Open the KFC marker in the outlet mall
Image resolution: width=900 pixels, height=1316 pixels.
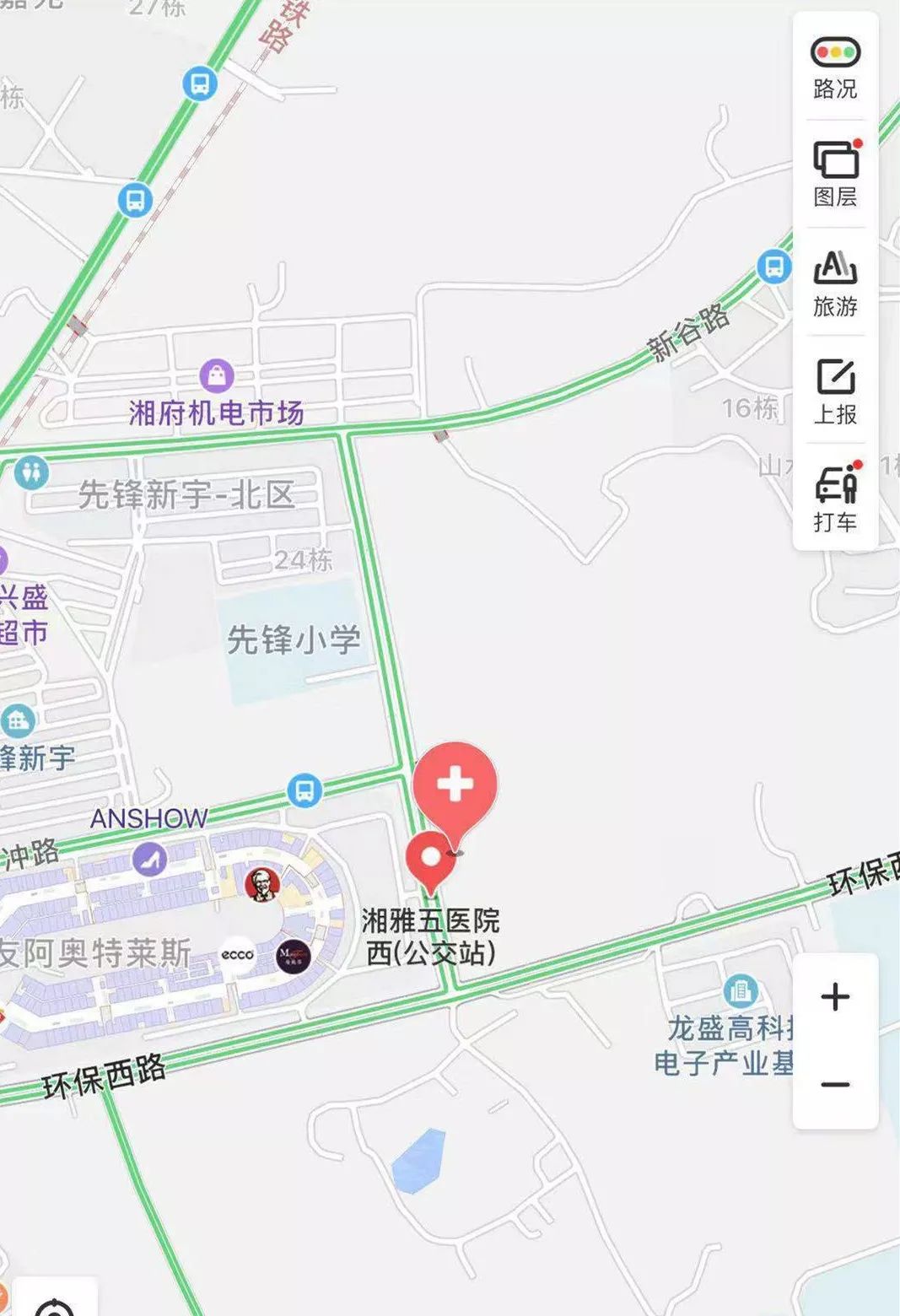(x=262, y=884)
